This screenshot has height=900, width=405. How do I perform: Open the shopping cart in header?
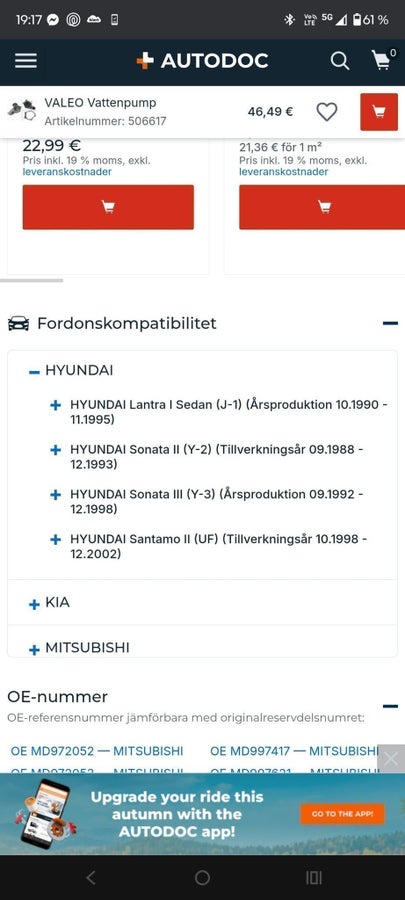point(383,60)
